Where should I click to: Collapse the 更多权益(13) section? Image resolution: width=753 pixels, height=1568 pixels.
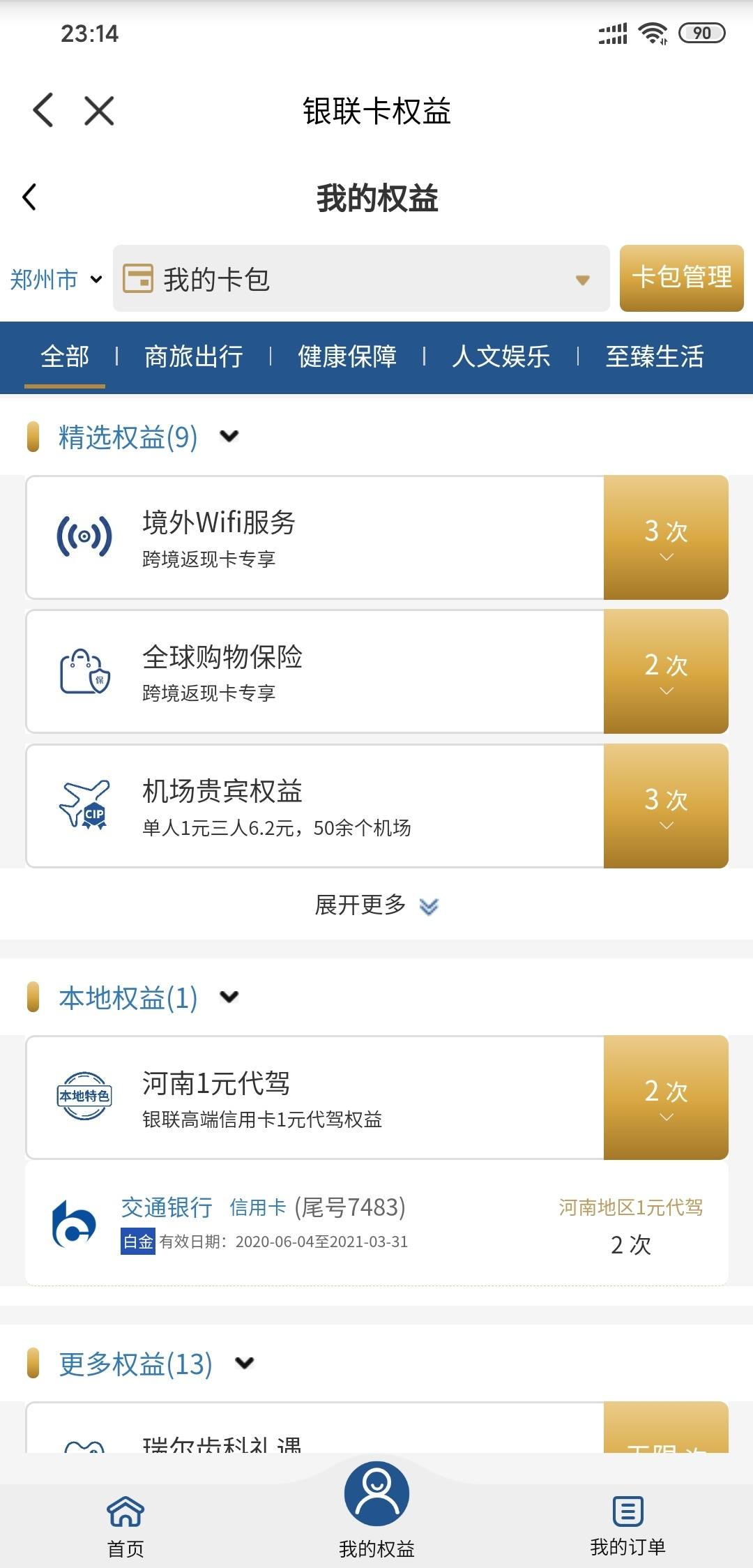(x=244, y=1363)
